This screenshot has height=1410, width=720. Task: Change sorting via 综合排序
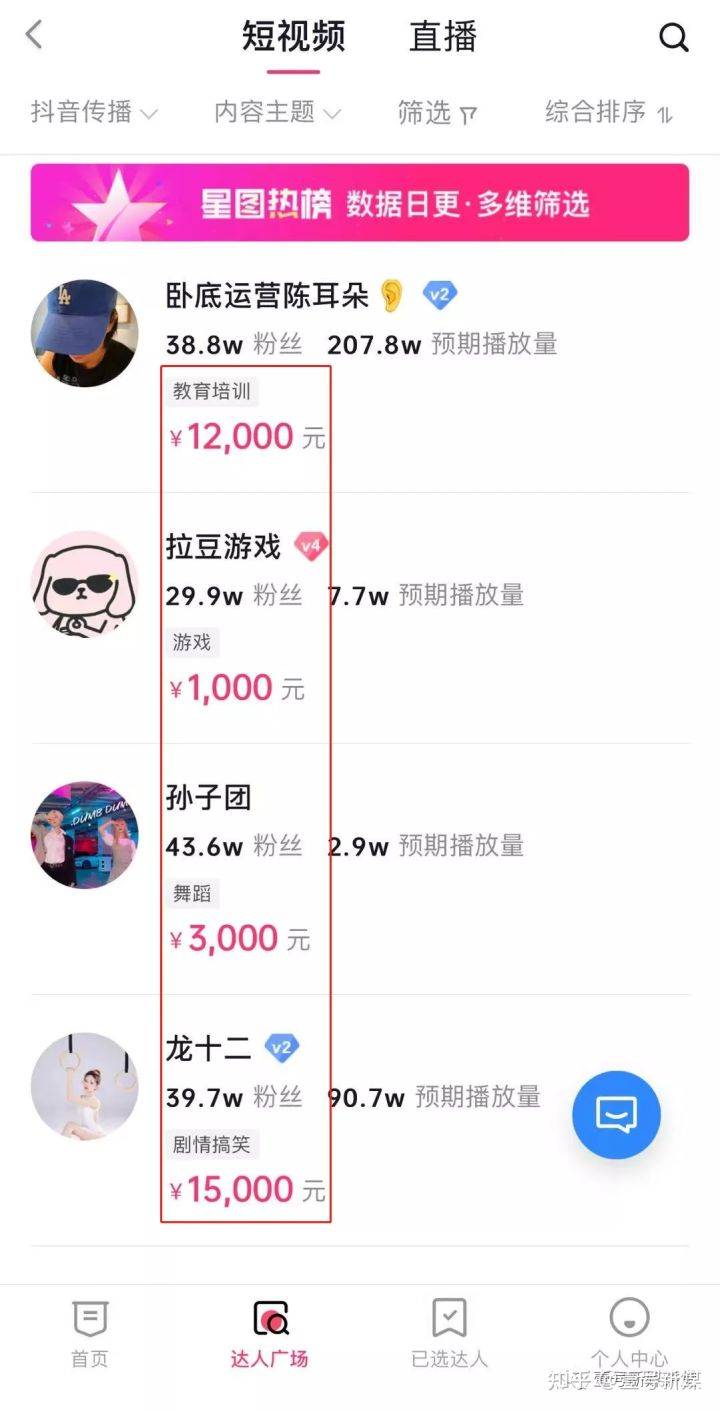tap(608, 112)
